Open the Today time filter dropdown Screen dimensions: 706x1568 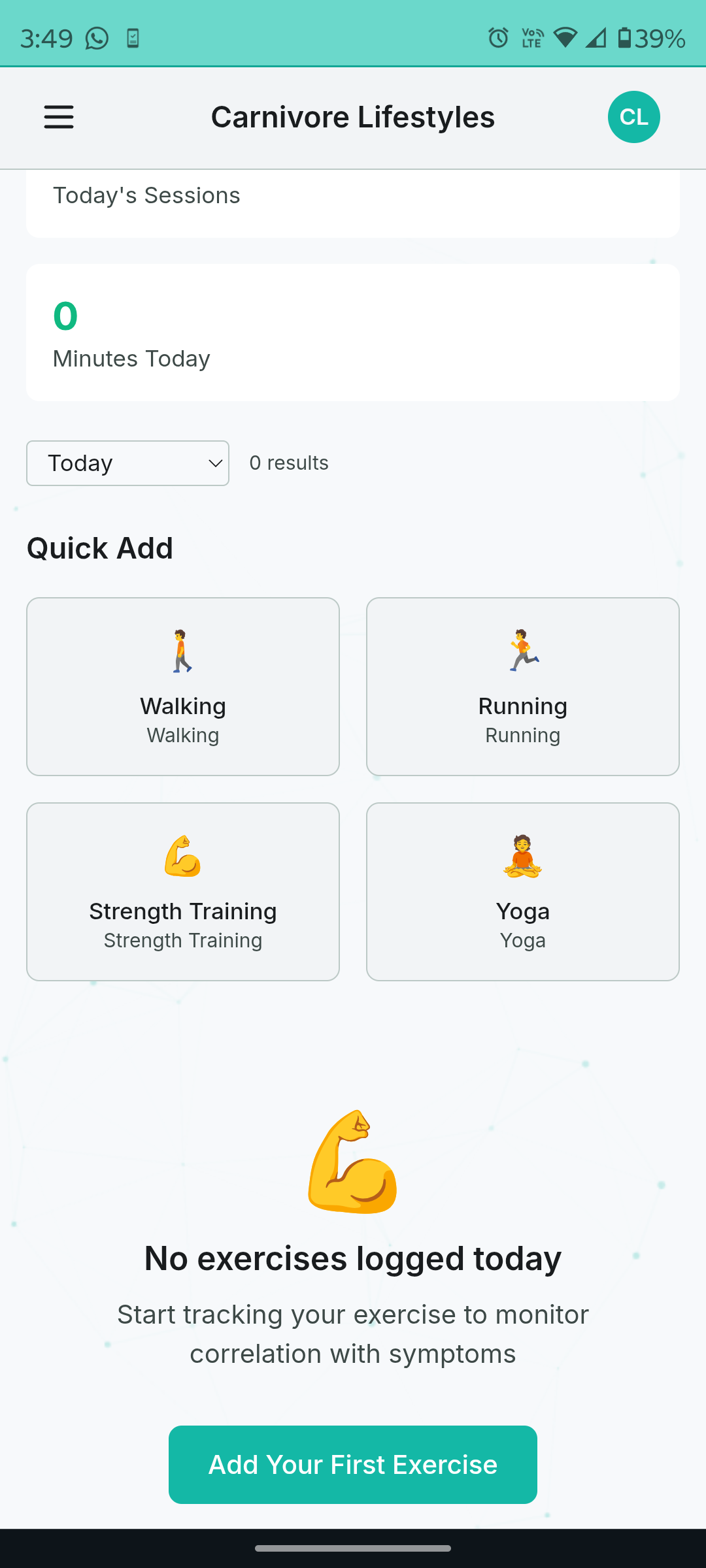pos(127,463)
